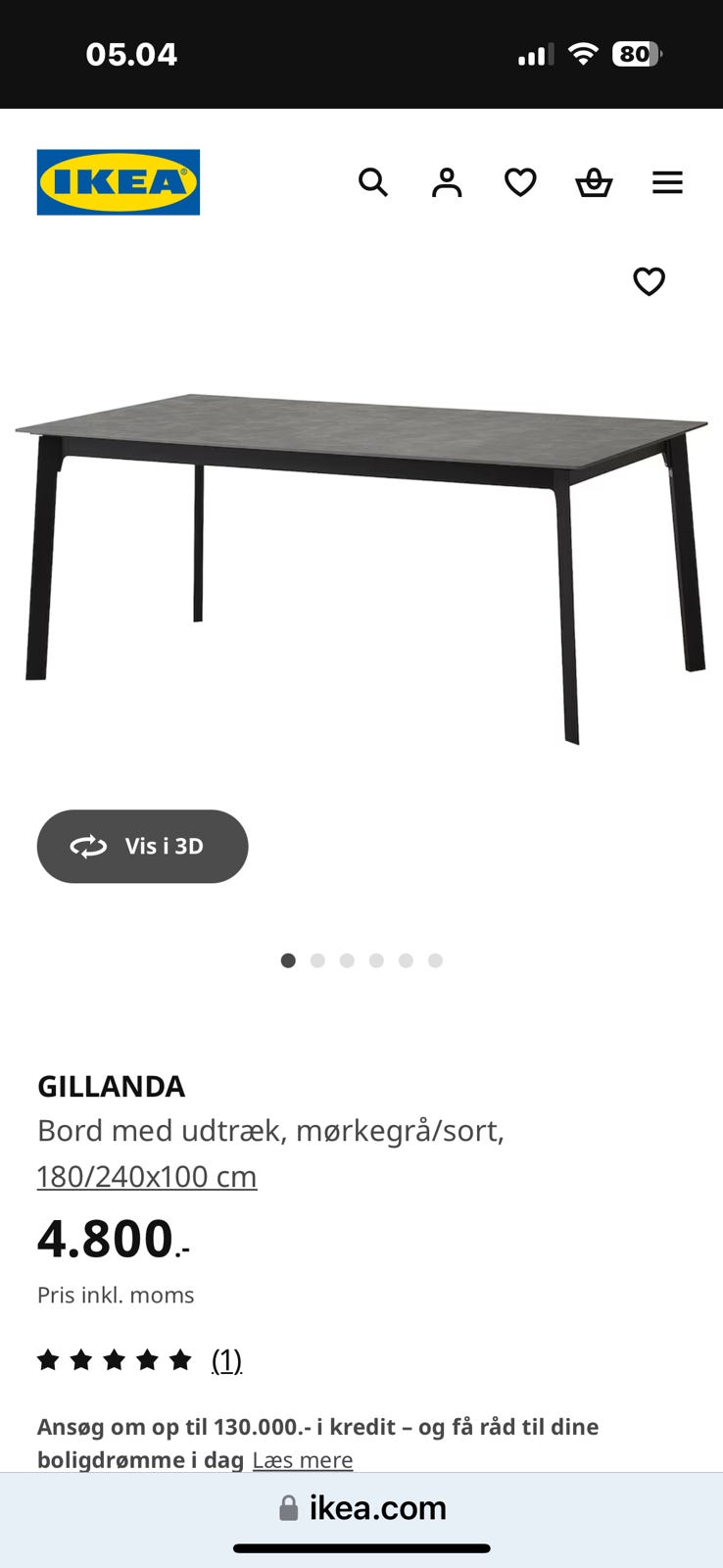Open the user profile icon
This screenshot has height=1568, width=723.
click(x=447, y=182)
